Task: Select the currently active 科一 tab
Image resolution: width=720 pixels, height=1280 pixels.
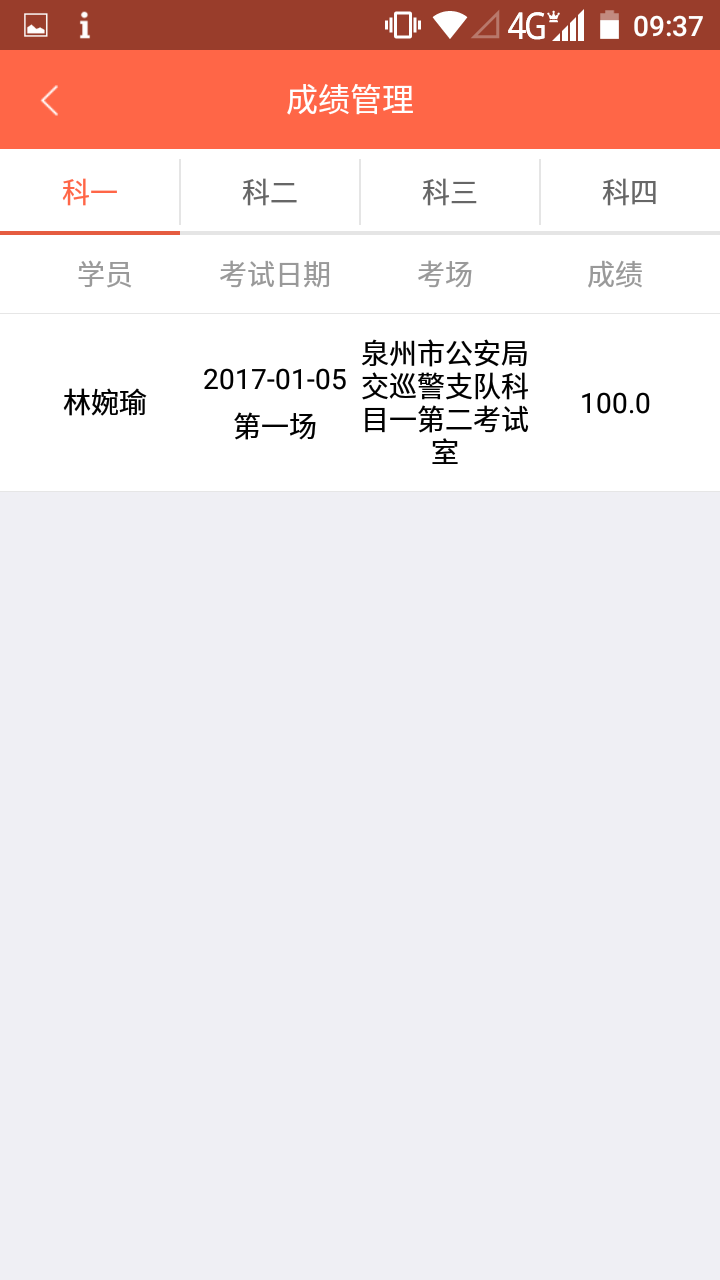Action: click(90, 190)
